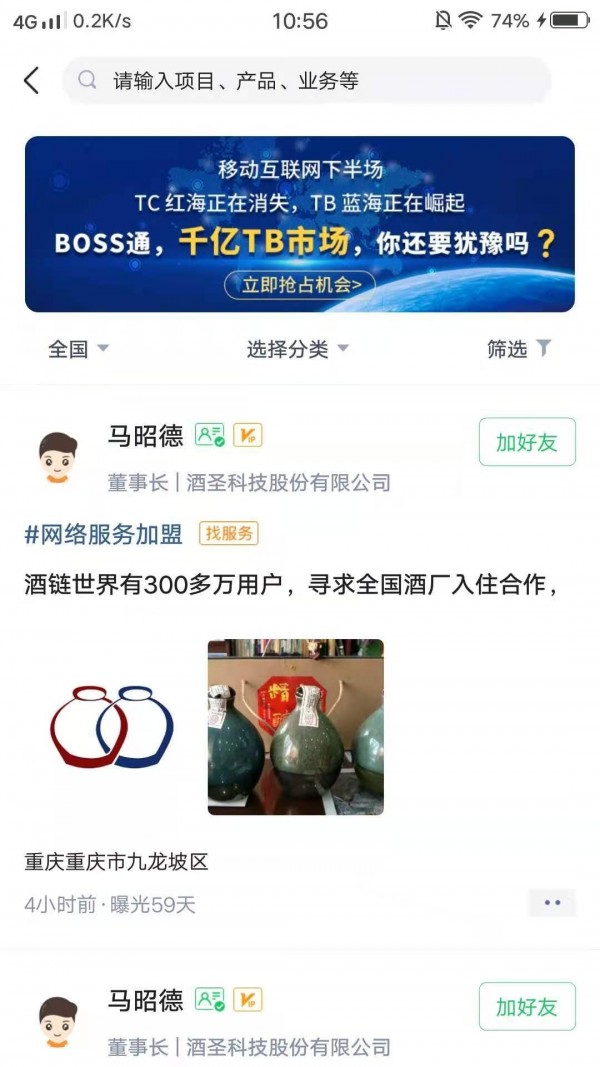Go back with the top-left arrow
600x1067 pixels.
[32, 81]
